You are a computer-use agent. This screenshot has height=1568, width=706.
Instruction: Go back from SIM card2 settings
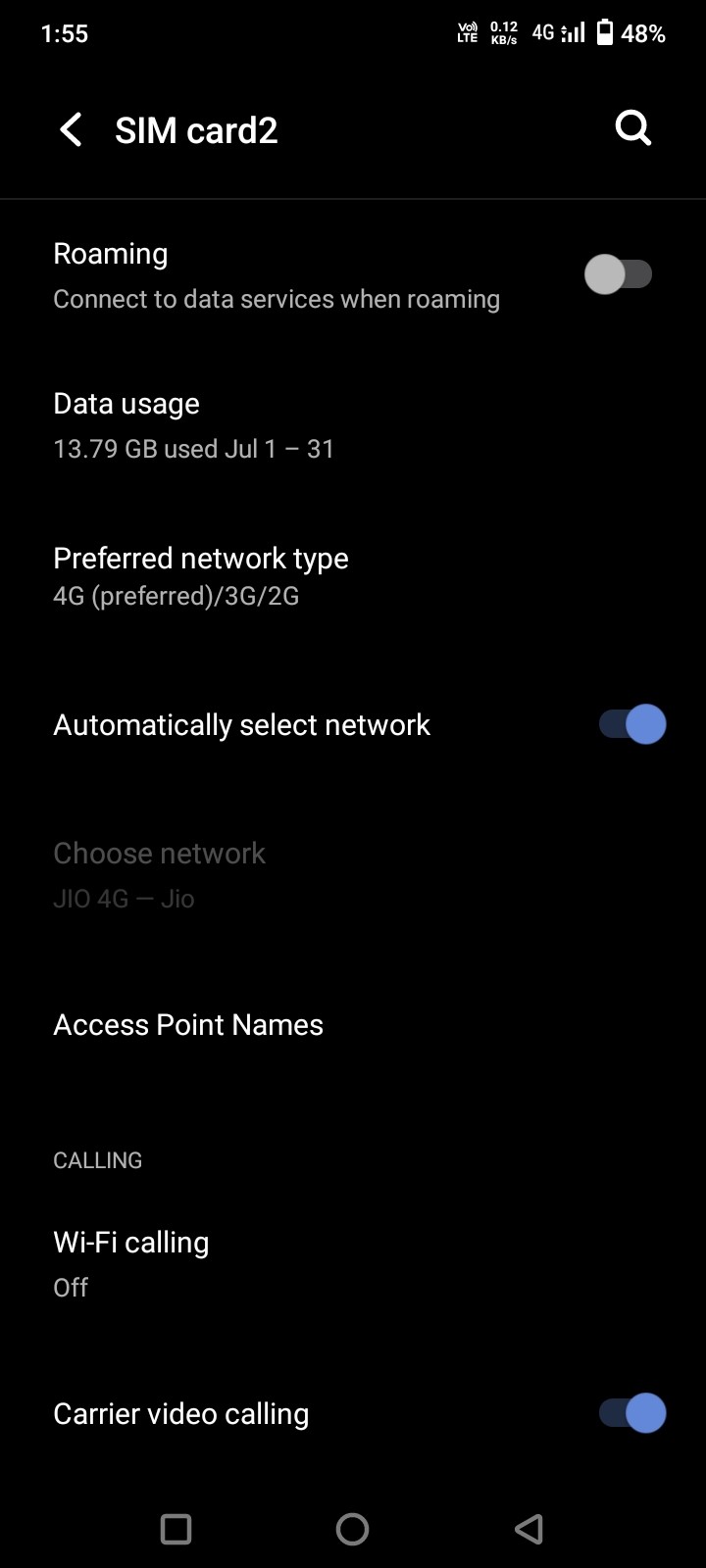(71, 130)
